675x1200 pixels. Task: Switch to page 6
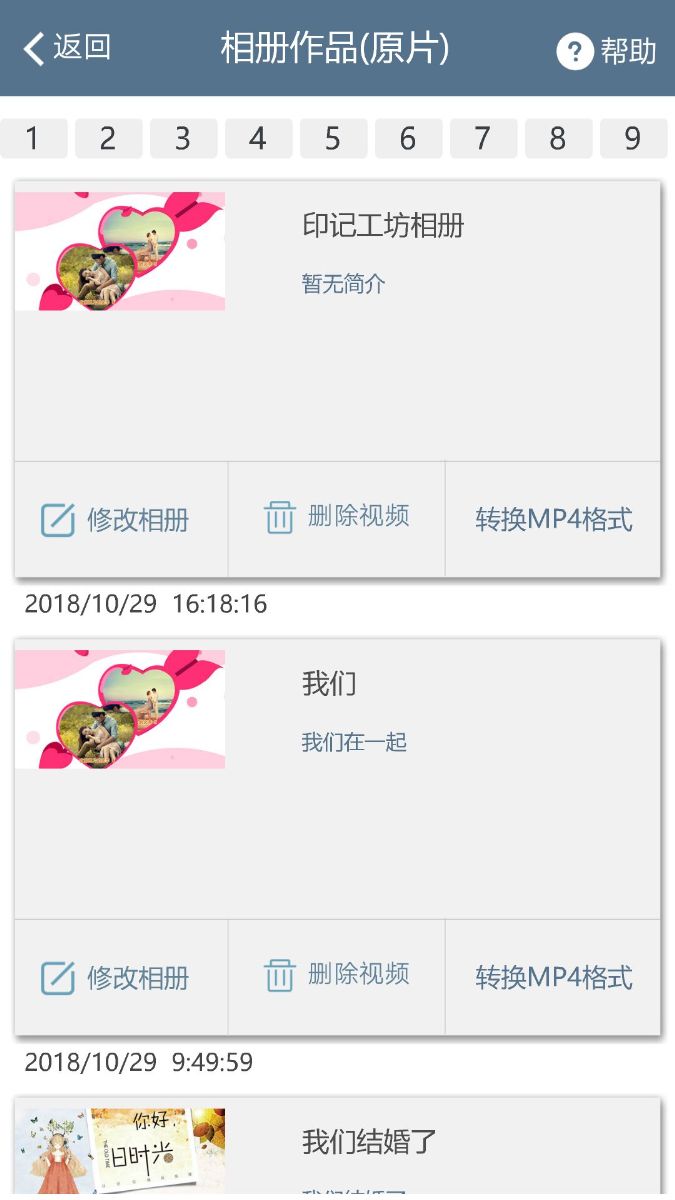408,139
